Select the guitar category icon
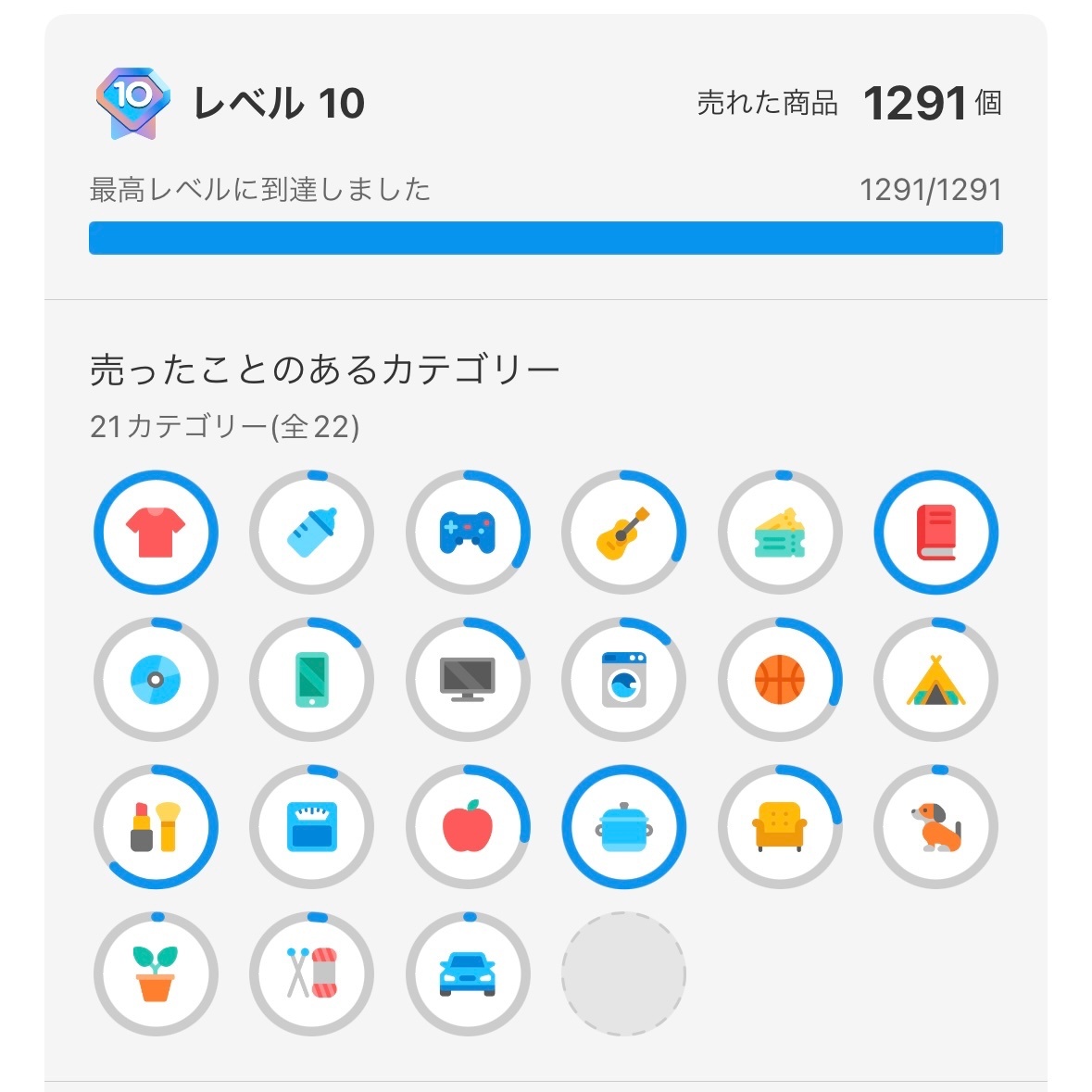The image size is (1092, 1092). [x=624, y=533]
